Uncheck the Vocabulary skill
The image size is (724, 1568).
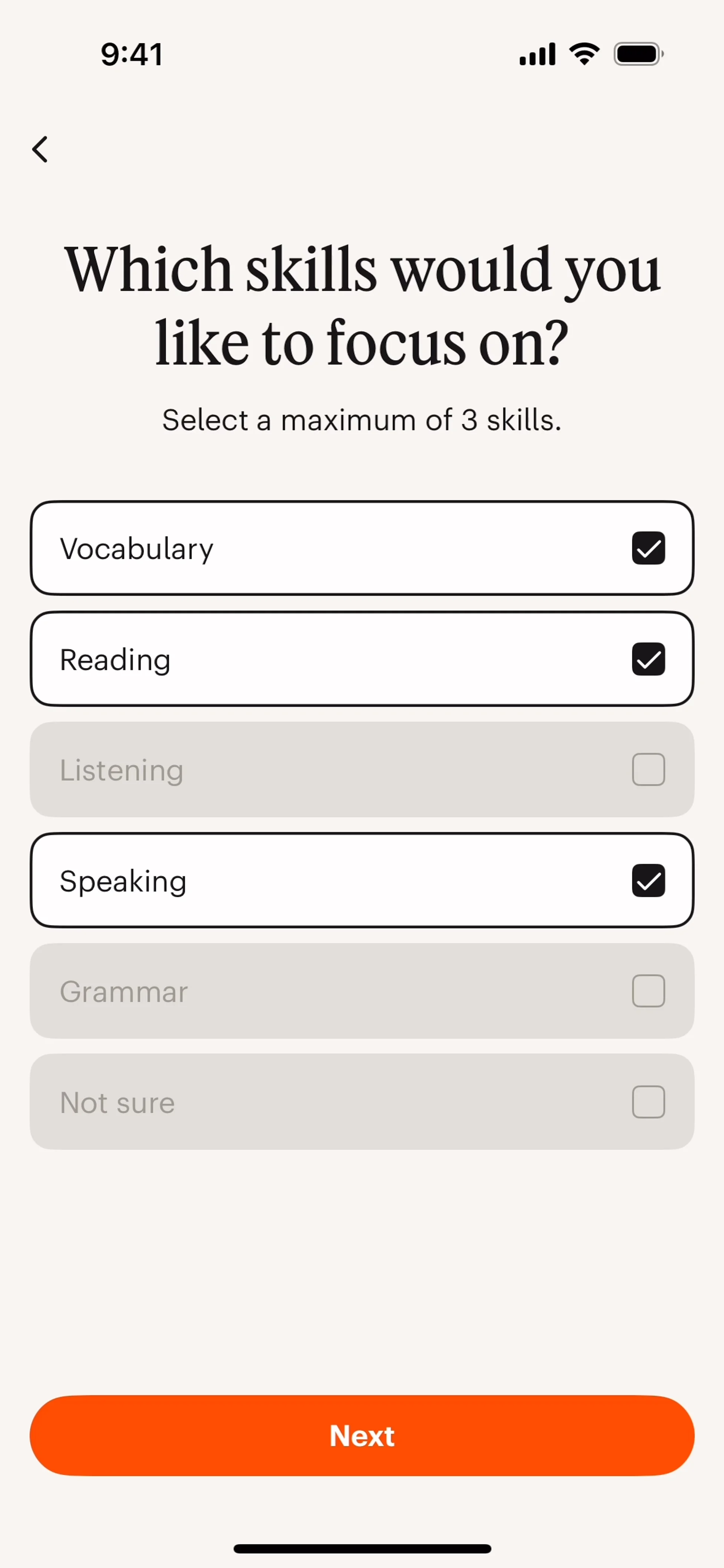pos(648,549)
